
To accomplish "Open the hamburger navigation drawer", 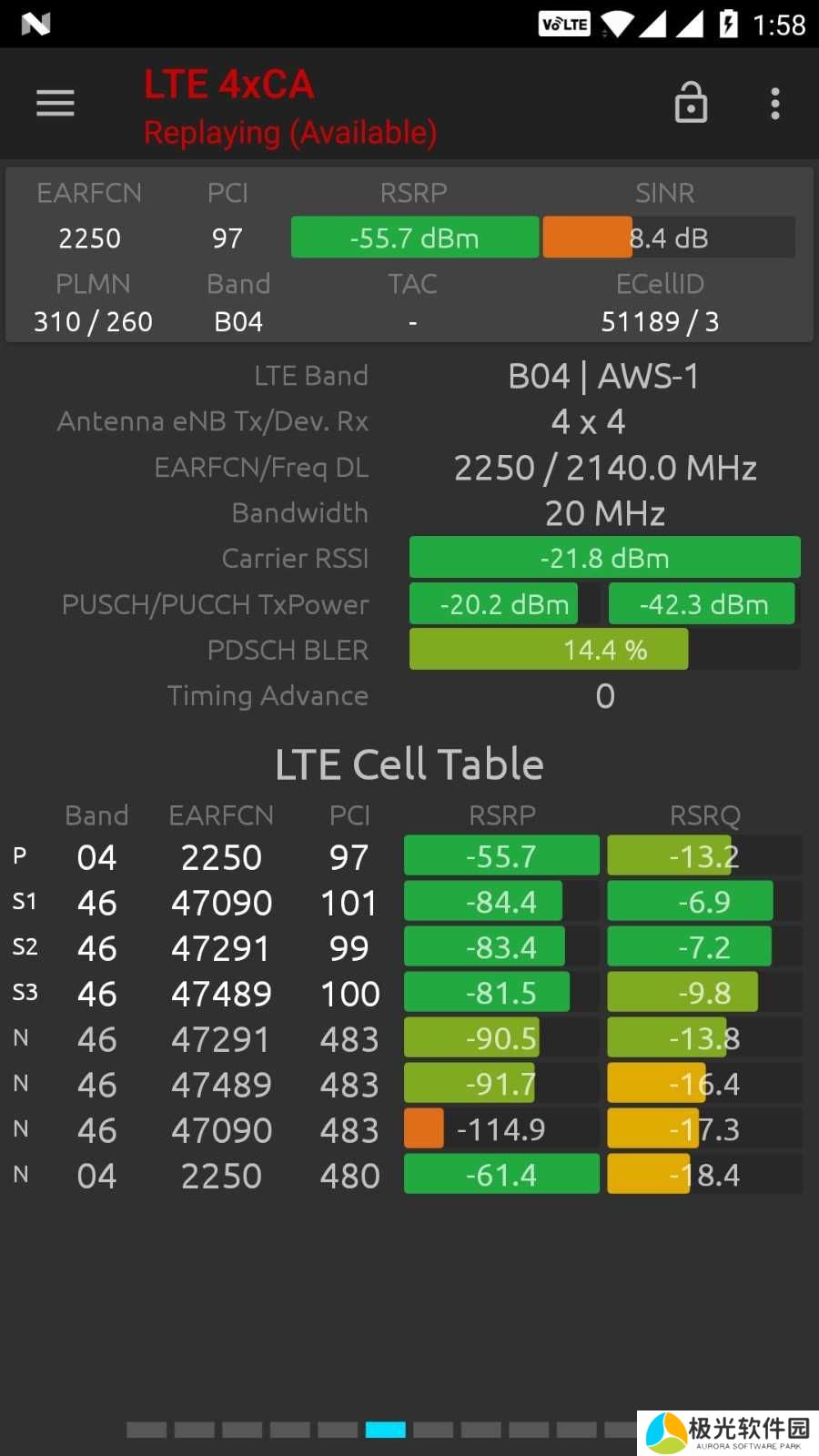I will tap(55, 104).
